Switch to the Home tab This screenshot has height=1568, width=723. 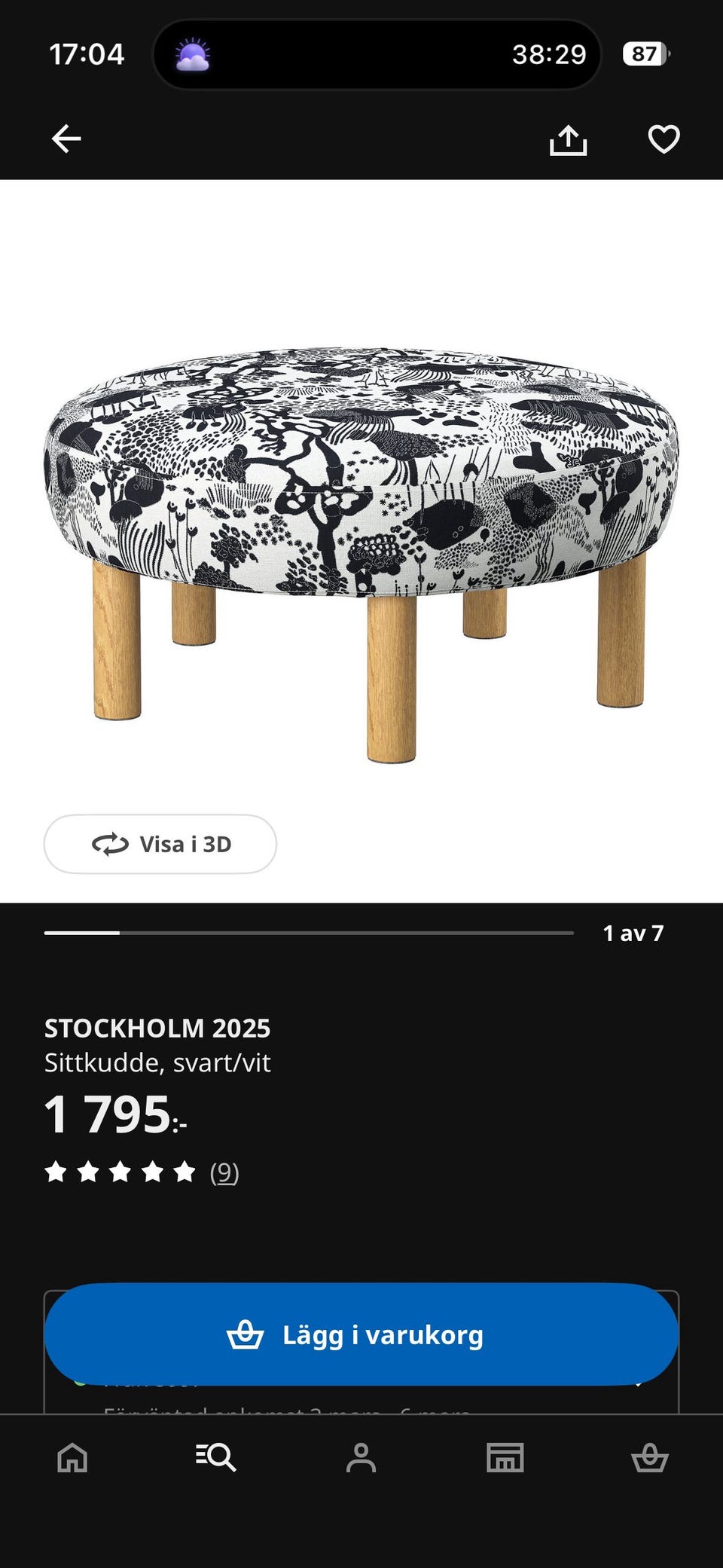(72, 1457)
